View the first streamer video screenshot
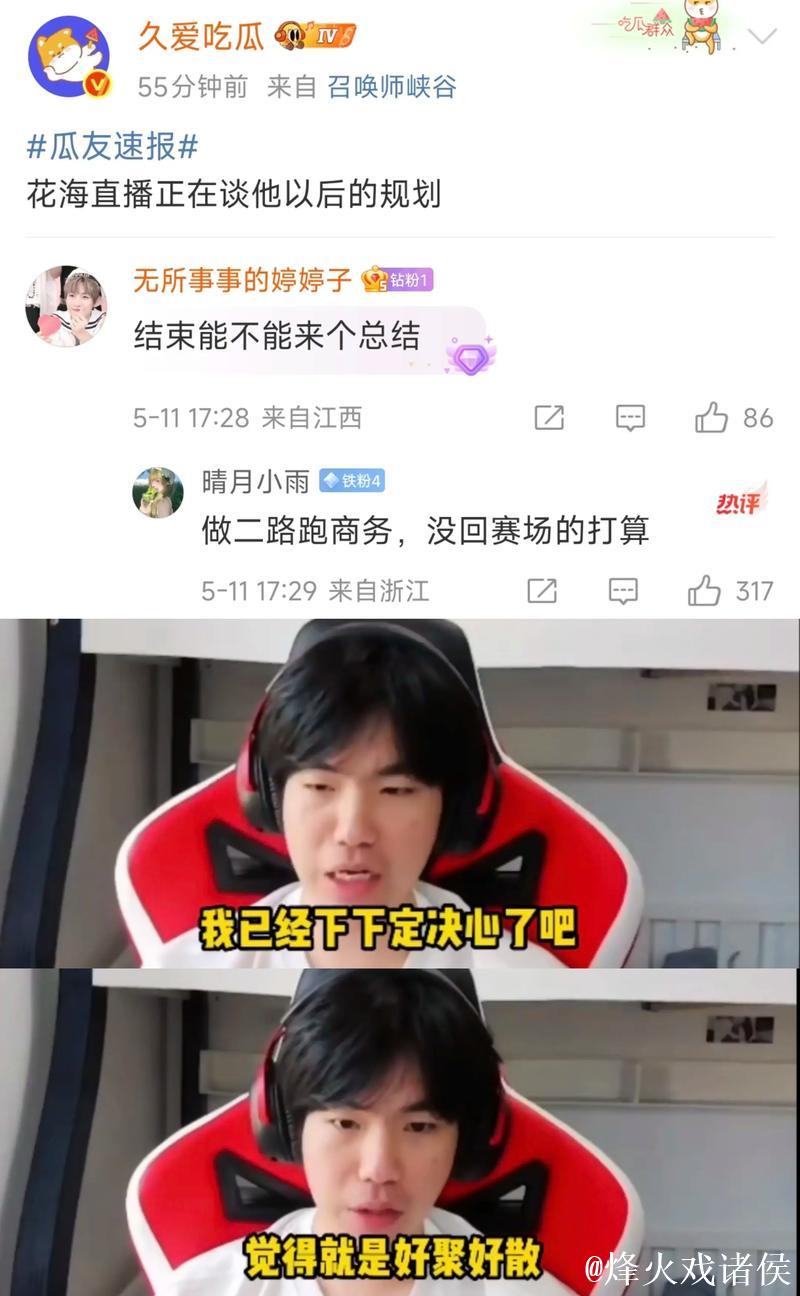800x1296 pixels. point(400,790)
